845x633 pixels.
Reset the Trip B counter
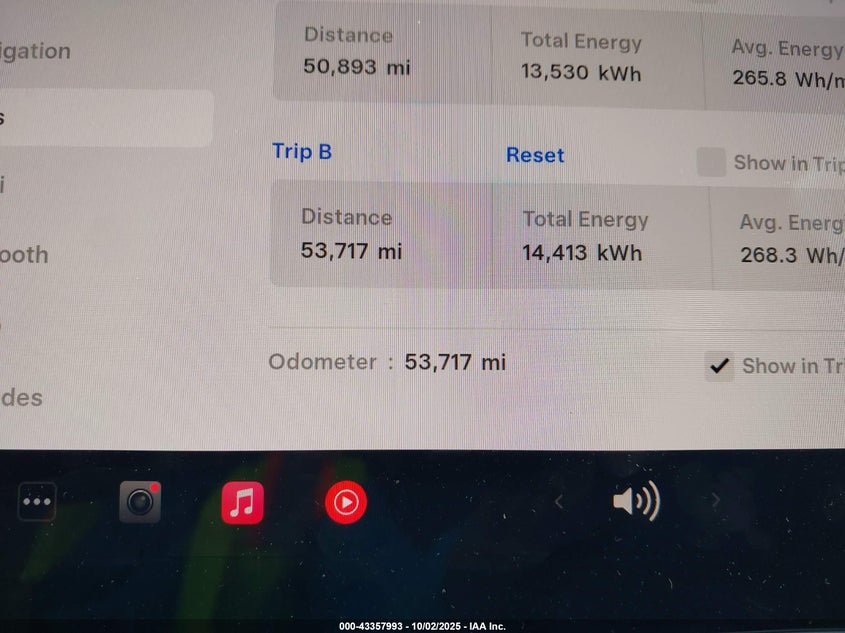535,155
